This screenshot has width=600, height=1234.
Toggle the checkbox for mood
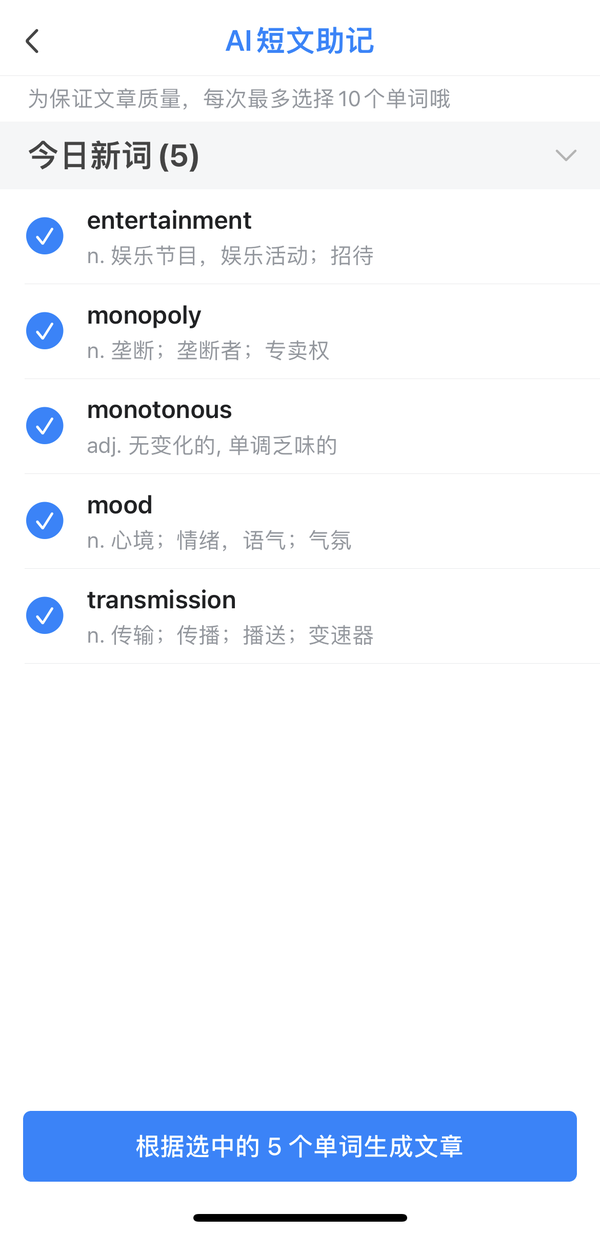point(44,521)
